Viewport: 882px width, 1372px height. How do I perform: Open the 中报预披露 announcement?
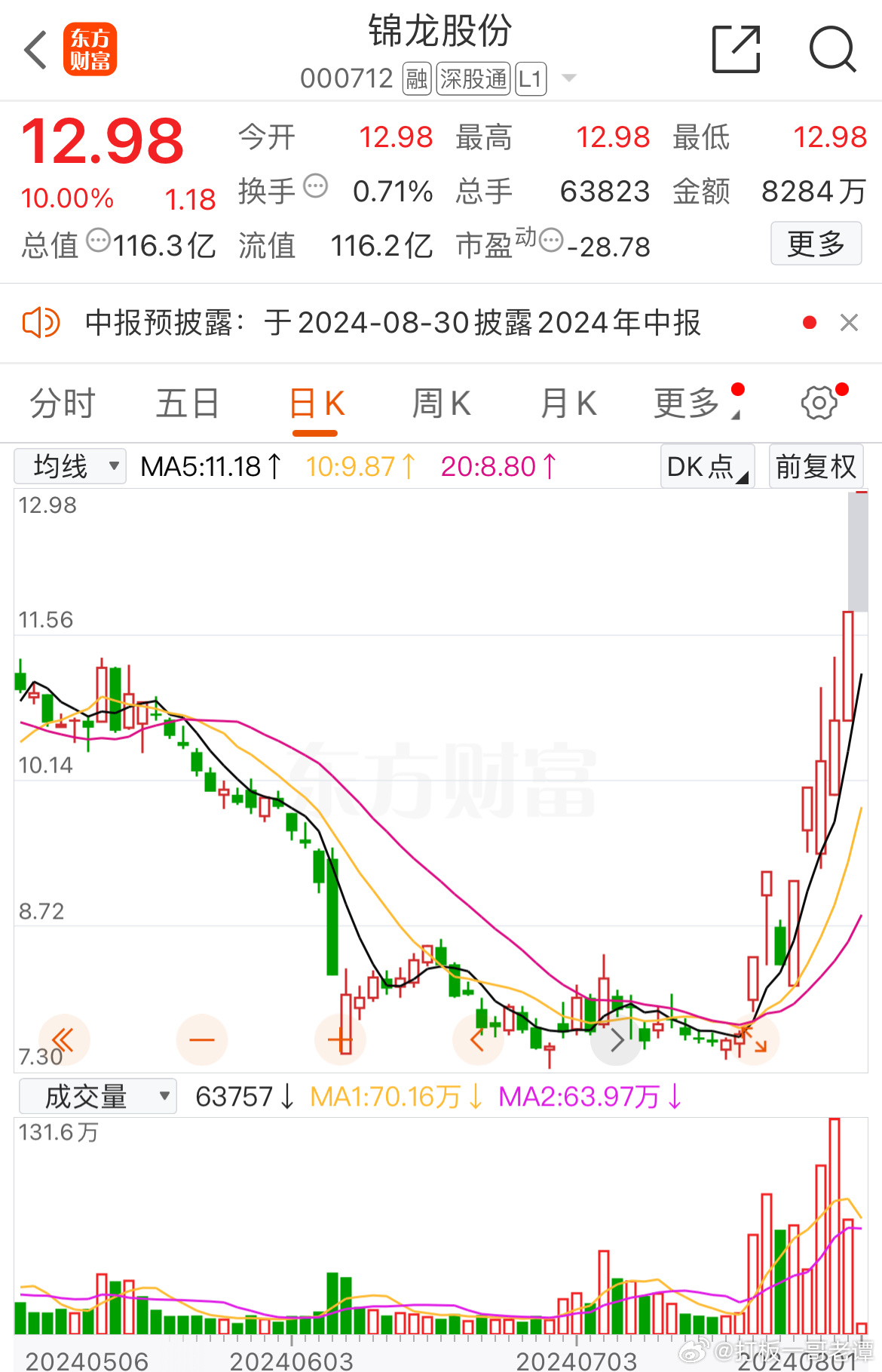tap(392, 323)
